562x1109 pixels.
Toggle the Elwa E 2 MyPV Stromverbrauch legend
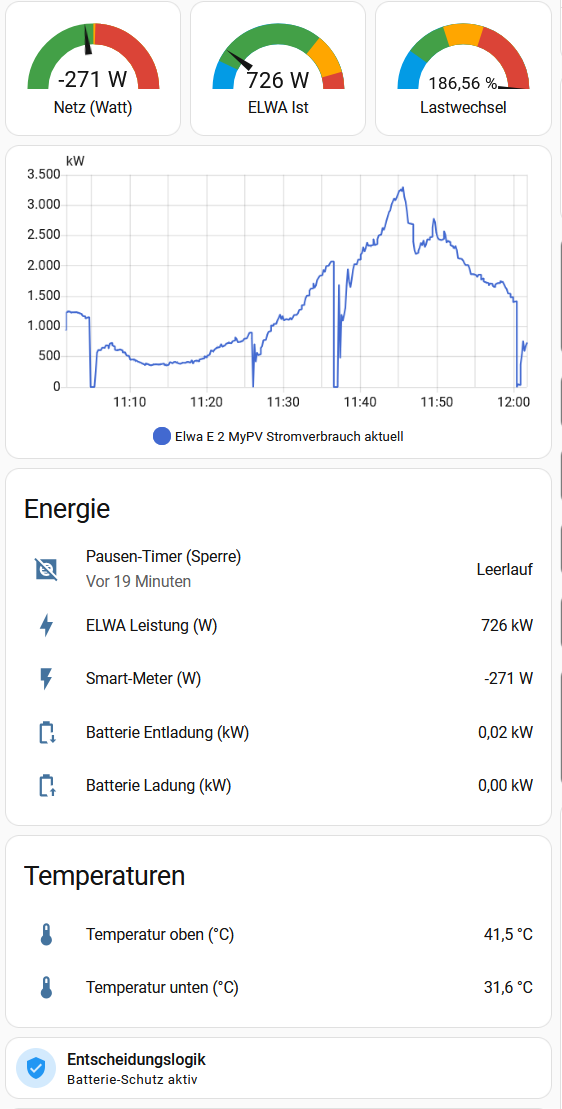point(278,436)
